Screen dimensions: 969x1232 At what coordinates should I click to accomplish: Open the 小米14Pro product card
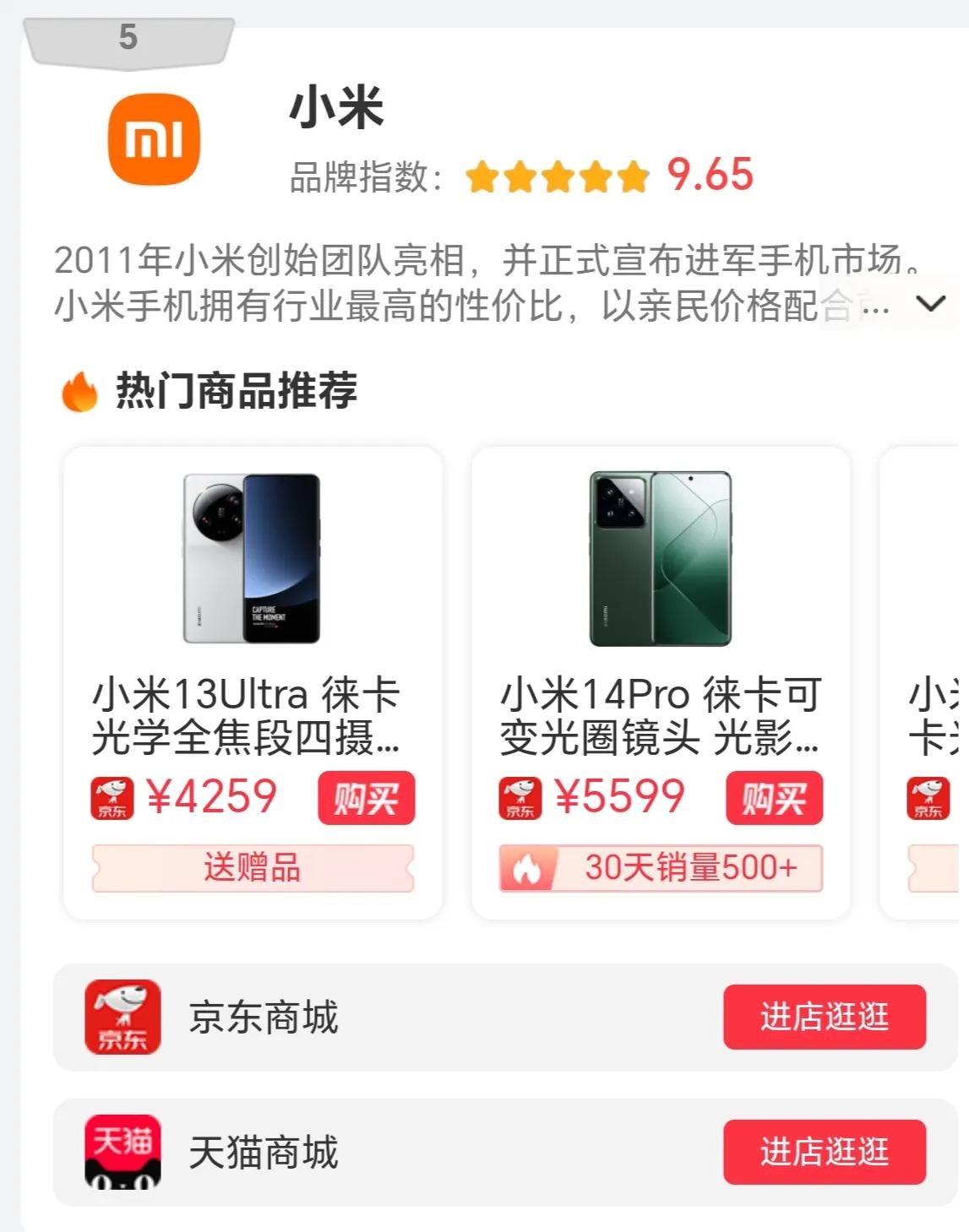660,591
